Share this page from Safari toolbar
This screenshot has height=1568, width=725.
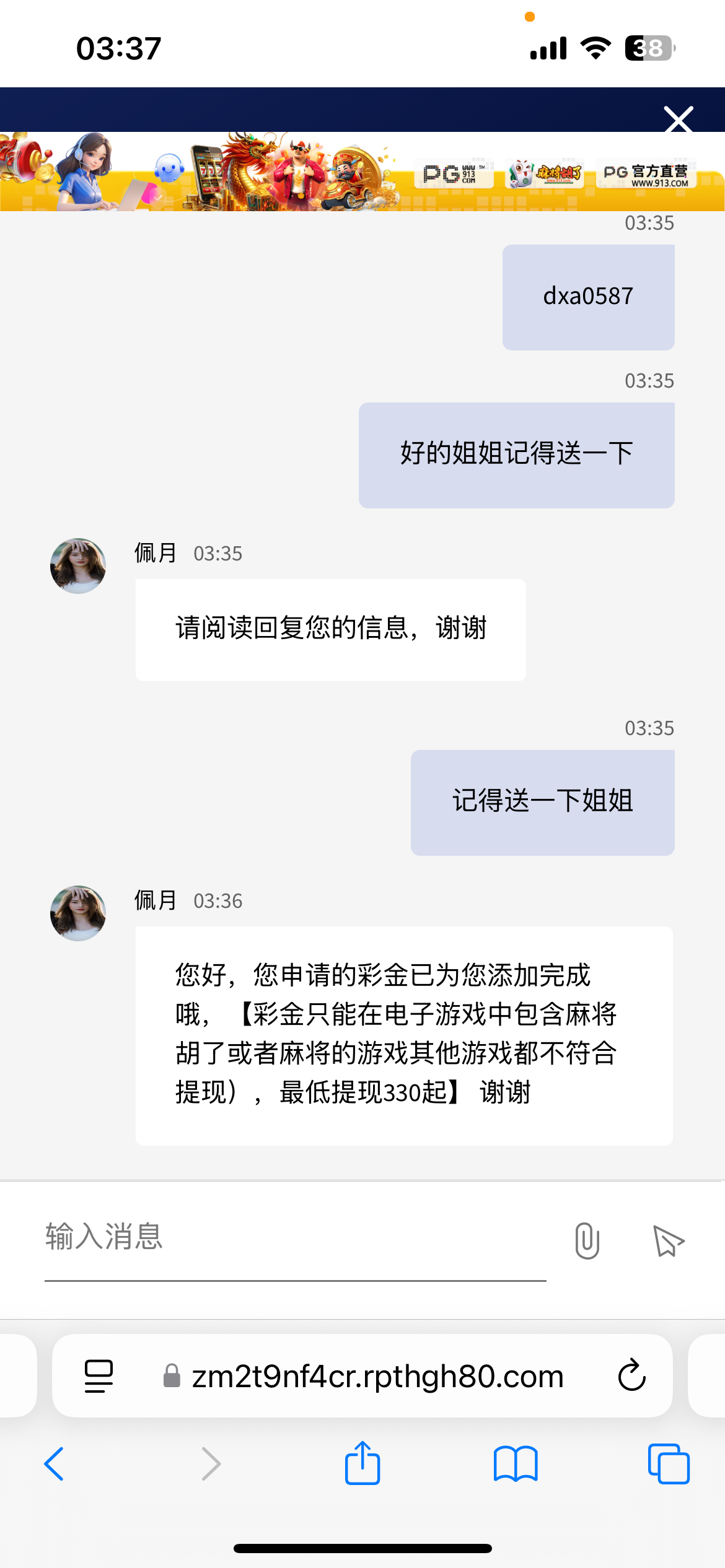pyautogui.click(x=362, y=1463)
